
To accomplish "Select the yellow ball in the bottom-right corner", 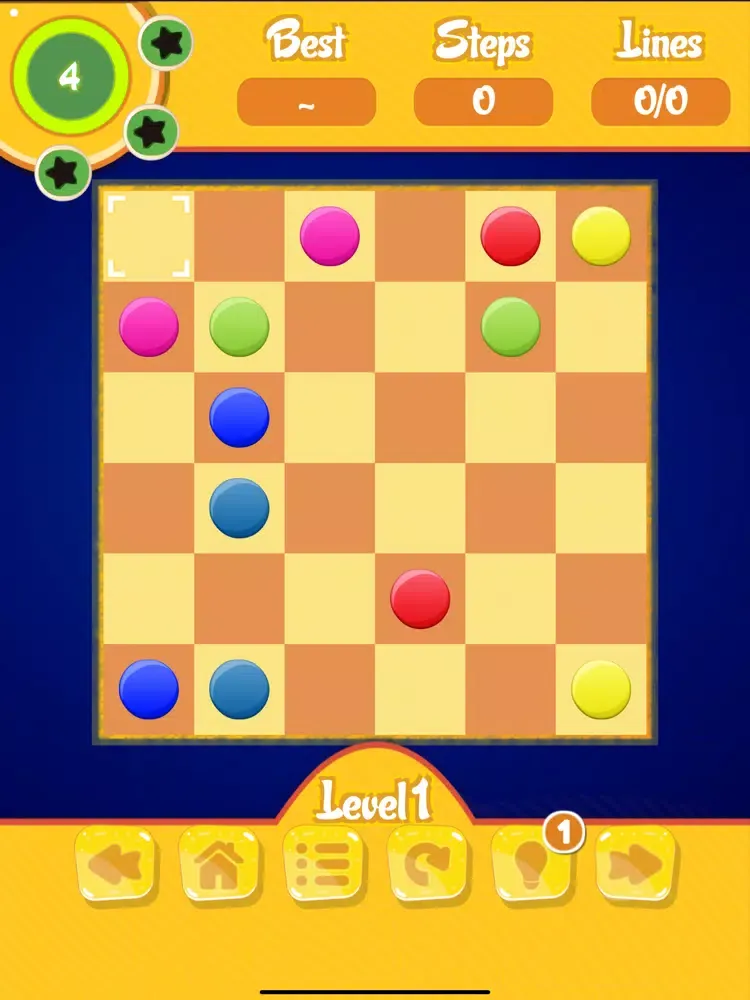I will [x=600, y=688].
